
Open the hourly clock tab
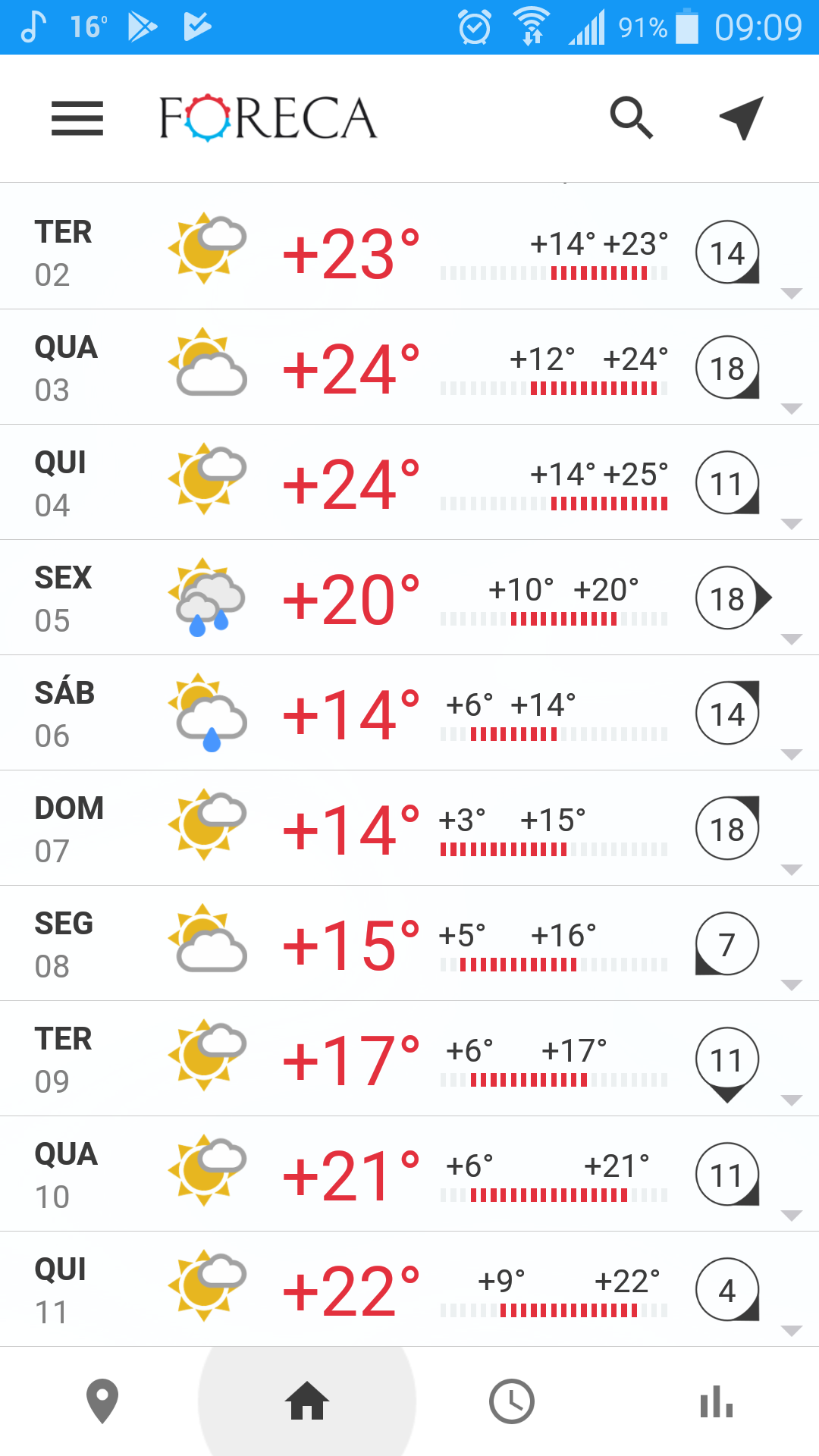tap(512, 1401)
